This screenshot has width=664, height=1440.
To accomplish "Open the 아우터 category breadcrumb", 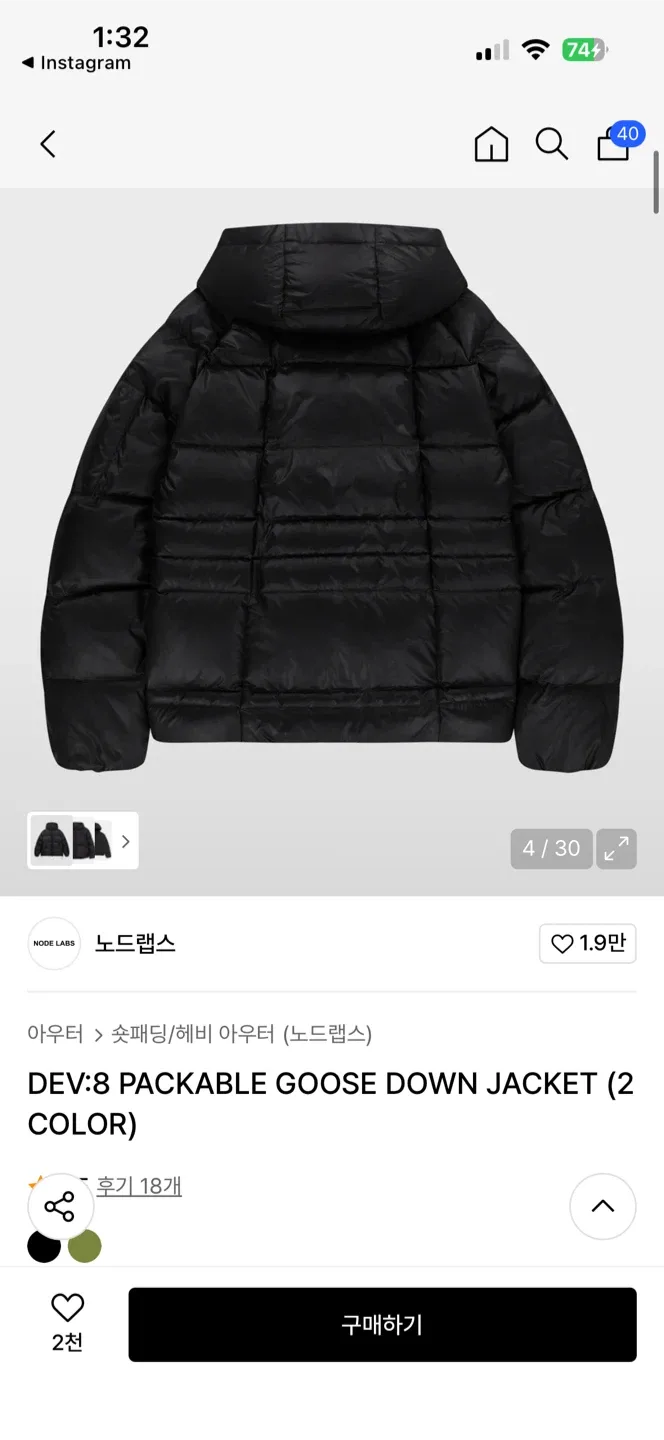I will pos(55,1034).
